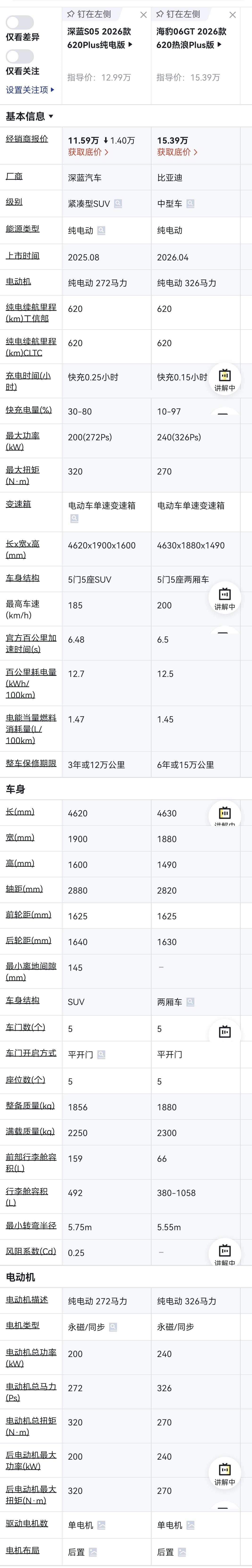Viewport: 252px width, 1568px height.
Task: Get lowest price for 海豹06GT at 15.39万
Action: (177, 152)
